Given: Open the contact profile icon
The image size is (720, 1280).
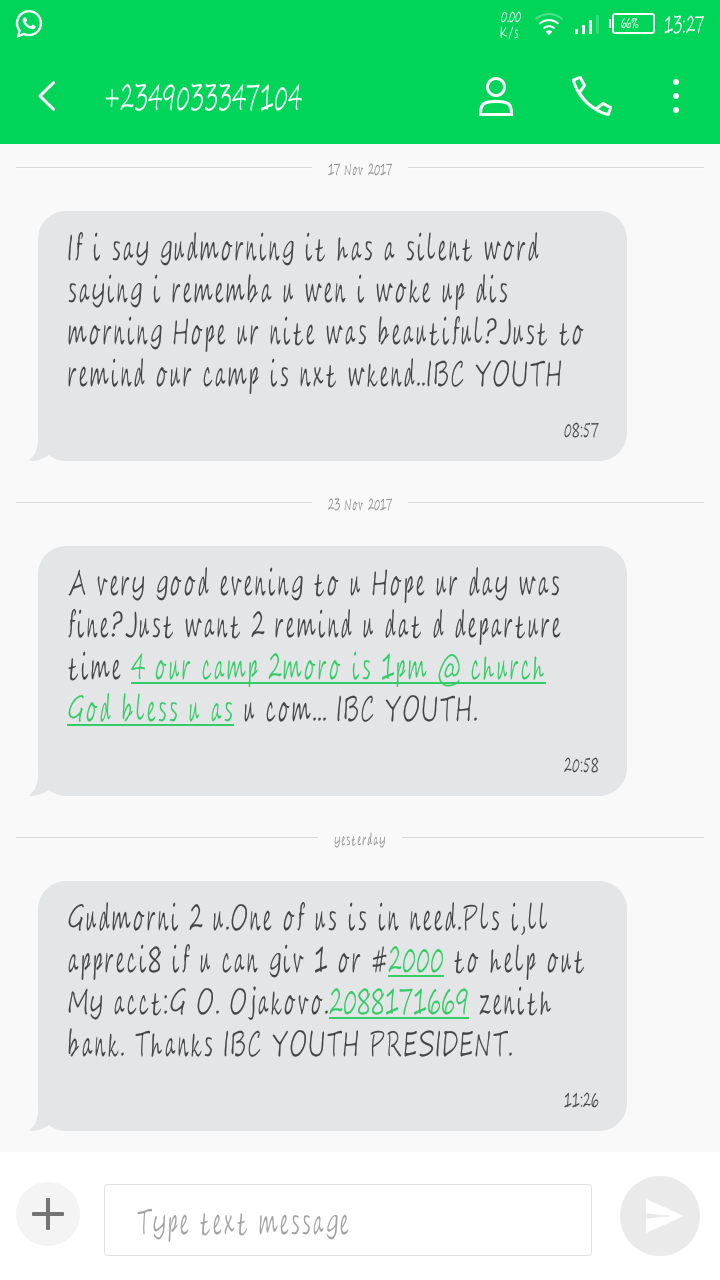Looking at the screenshot, I should [495, 97].
